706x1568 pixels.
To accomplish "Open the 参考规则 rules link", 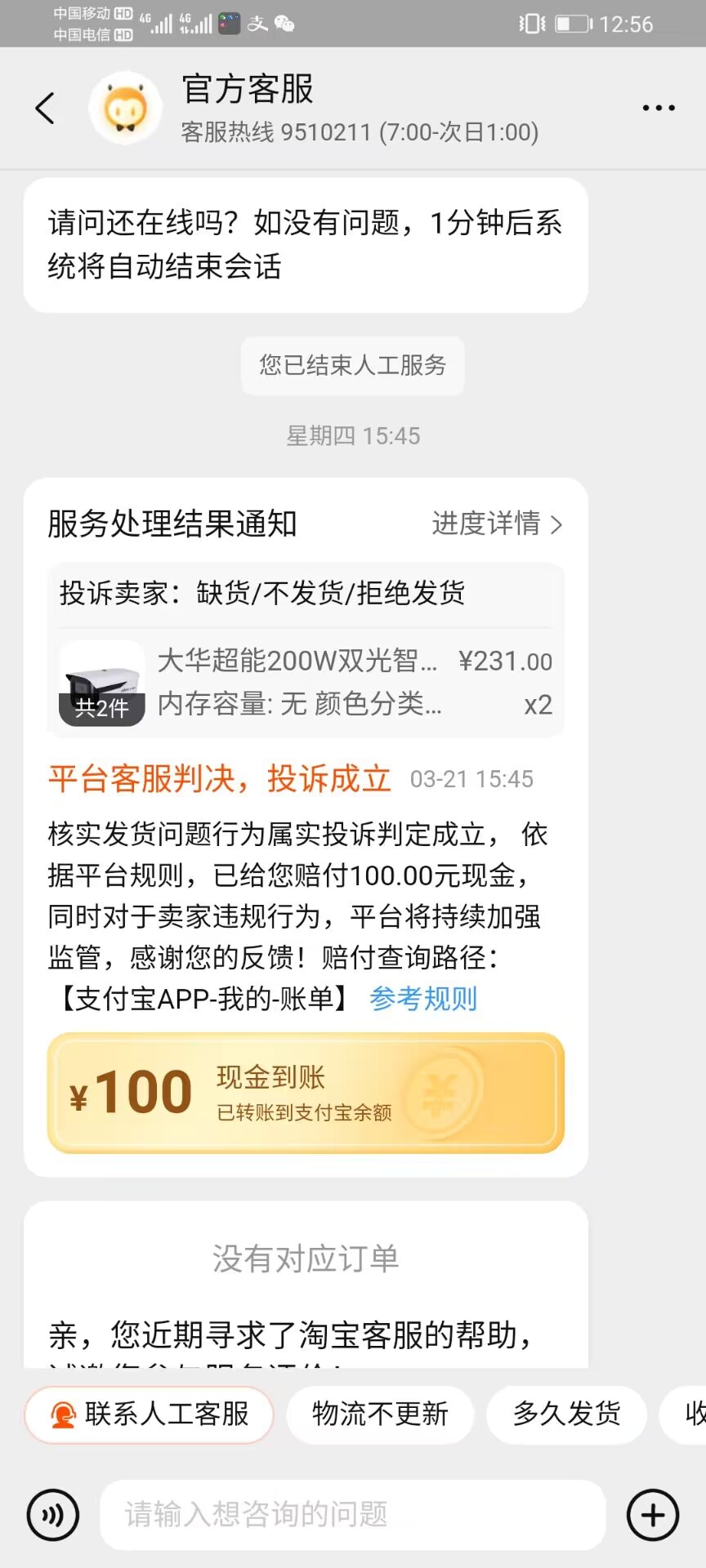I will [423, 998].
